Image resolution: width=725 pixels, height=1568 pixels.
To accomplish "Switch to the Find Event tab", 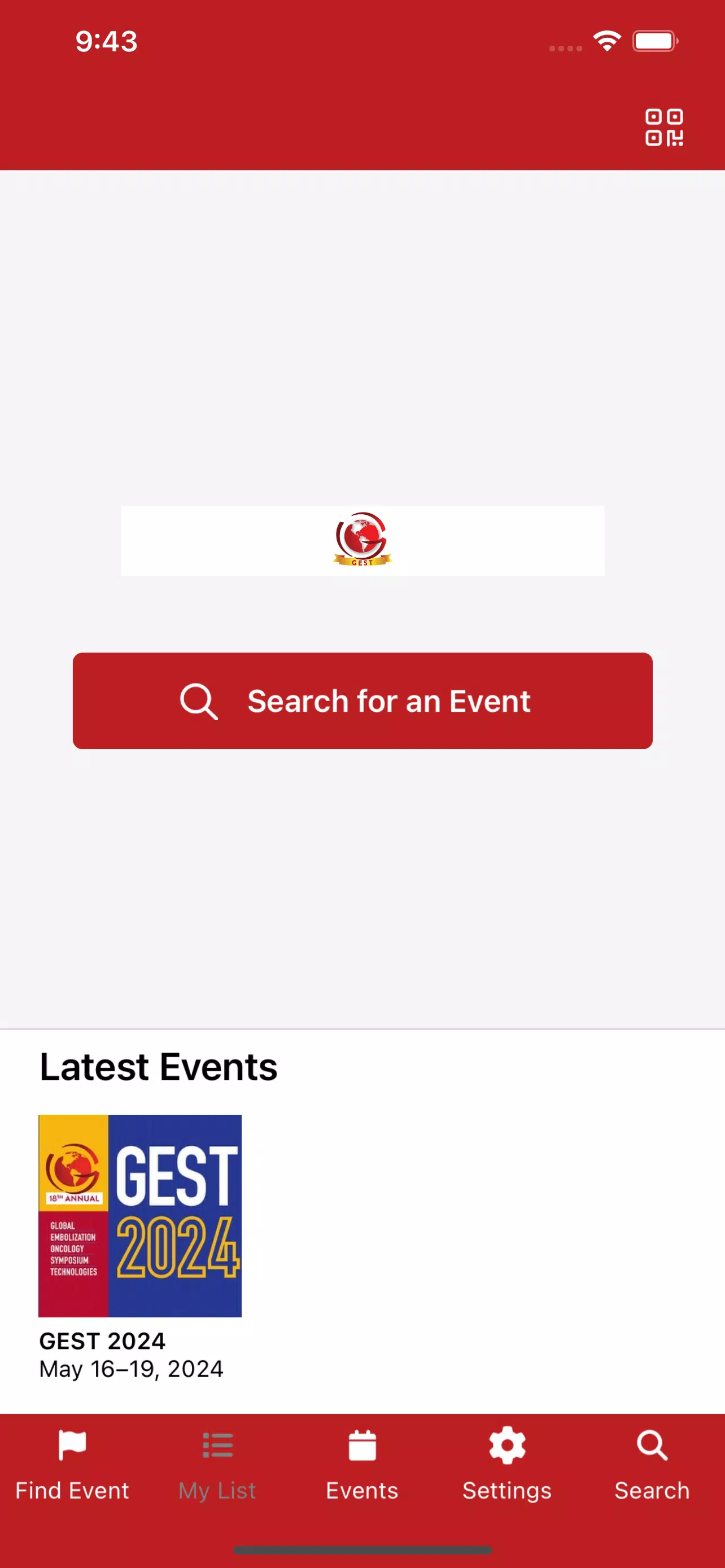I will click(x=72, y=1466).
